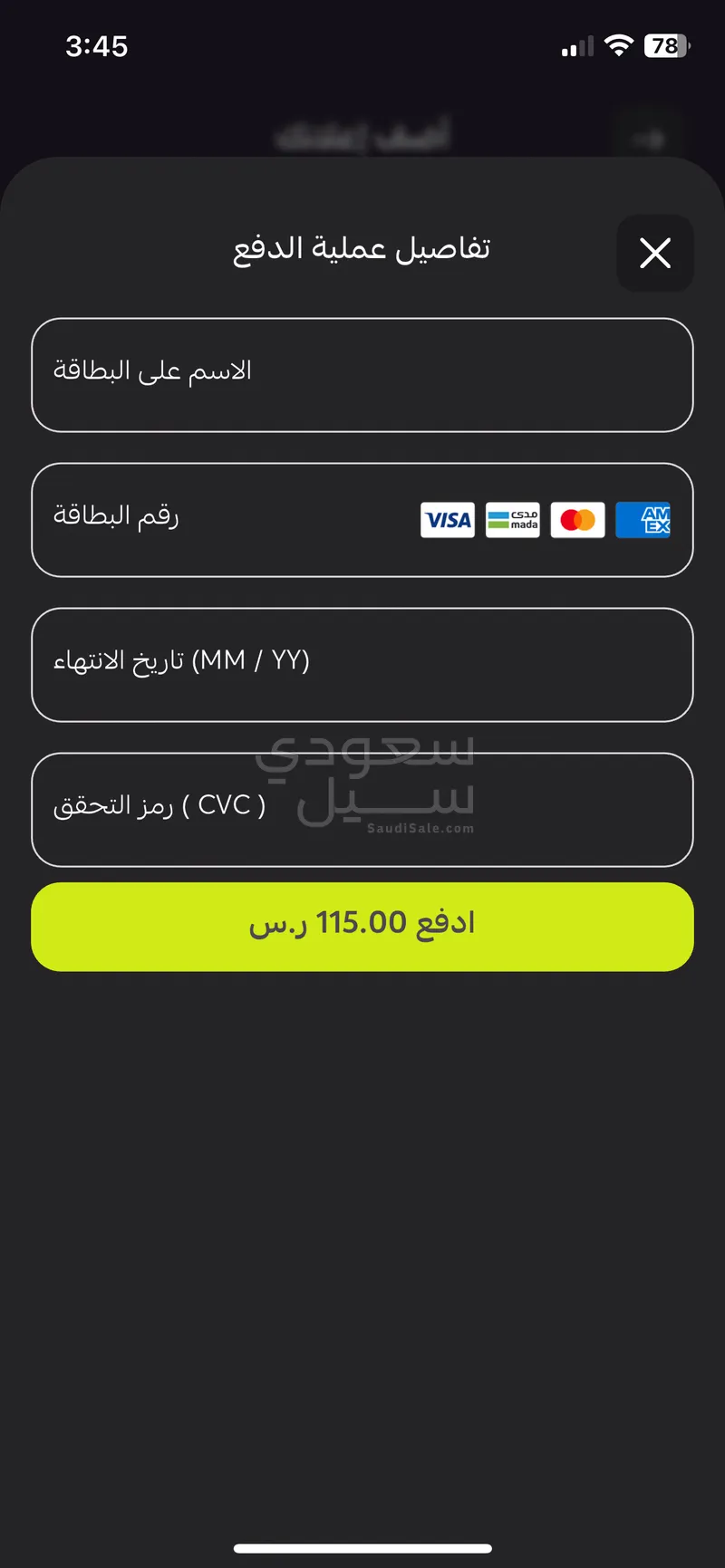Screen dimensions: 725x1568
Task: Click inside the 'الاسم على البطاقة' field
Action: click(x=362, y=375)
